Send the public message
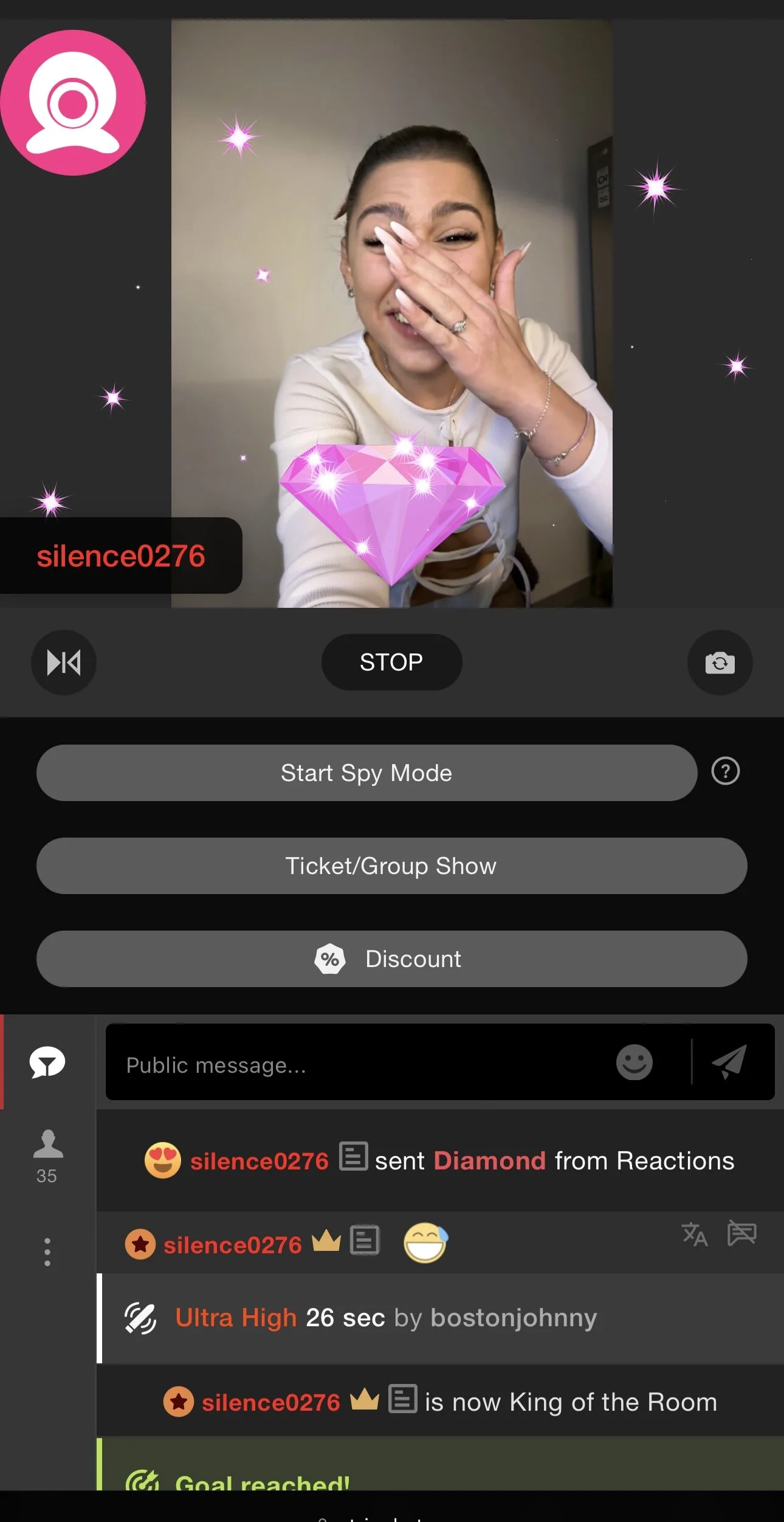Screen dimensions: 784x1522 pyautogui.click(x=729, y=1062)
